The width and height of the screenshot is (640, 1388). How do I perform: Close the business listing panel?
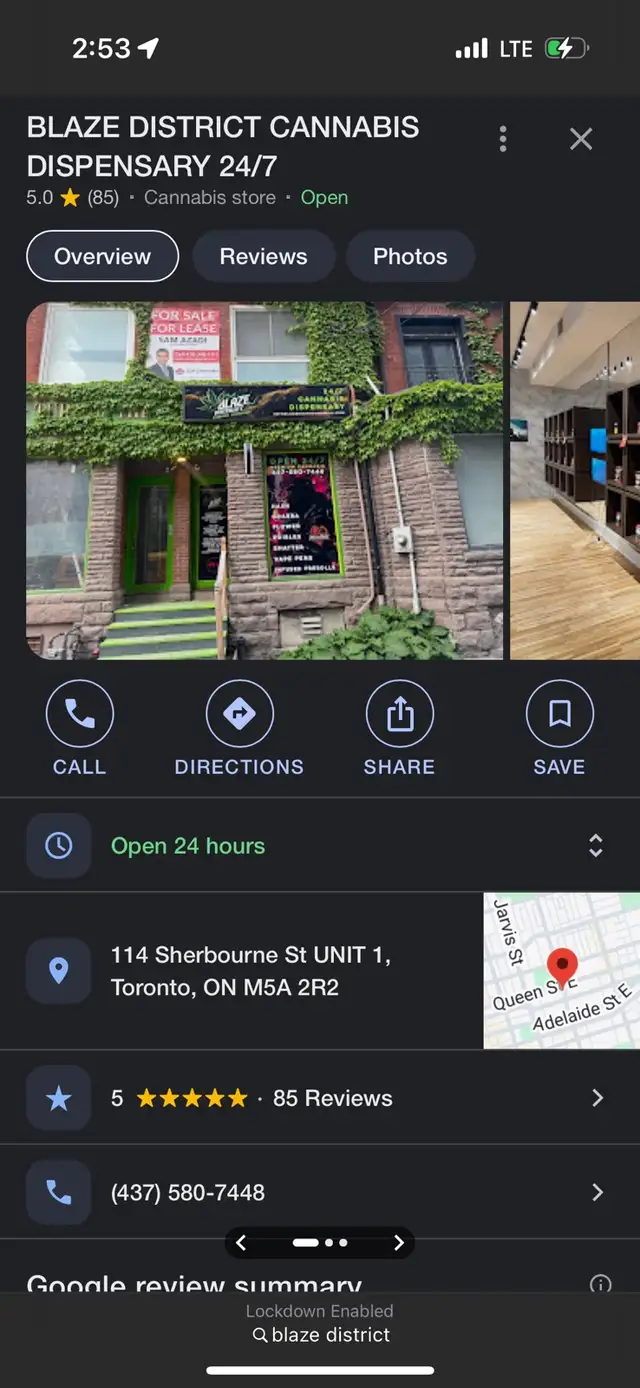coord(581,139)
